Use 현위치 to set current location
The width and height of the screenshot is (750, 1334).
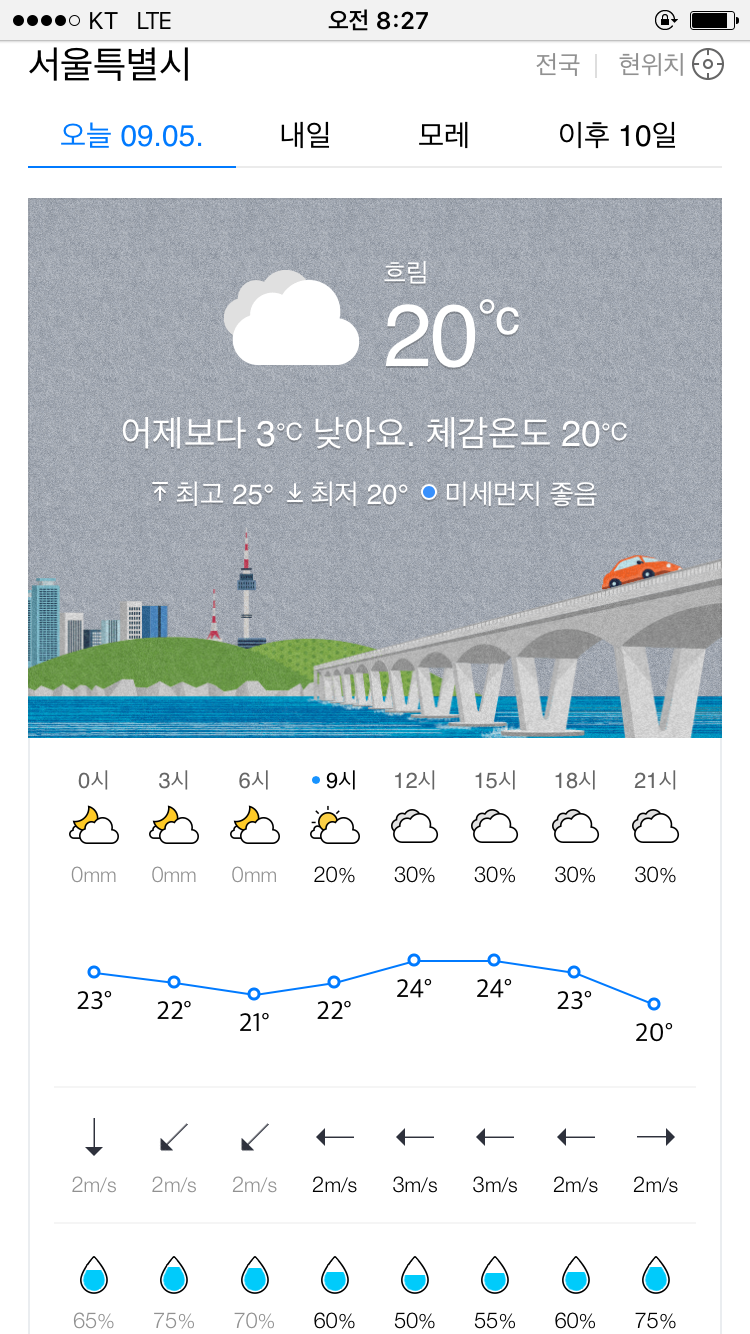[670, 65]
